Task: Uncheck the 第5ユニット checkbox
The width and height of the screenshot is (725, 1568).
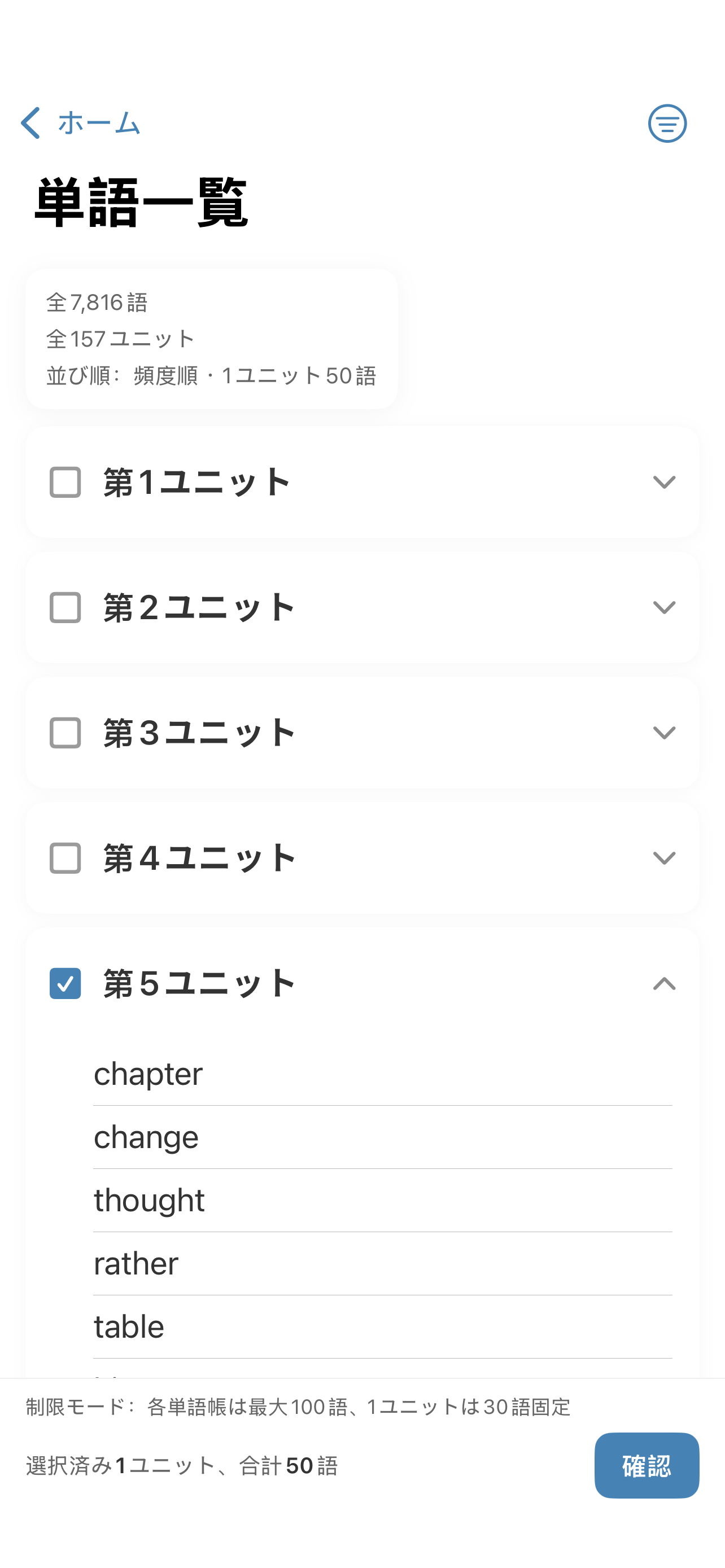Action: tap(64, 983)
